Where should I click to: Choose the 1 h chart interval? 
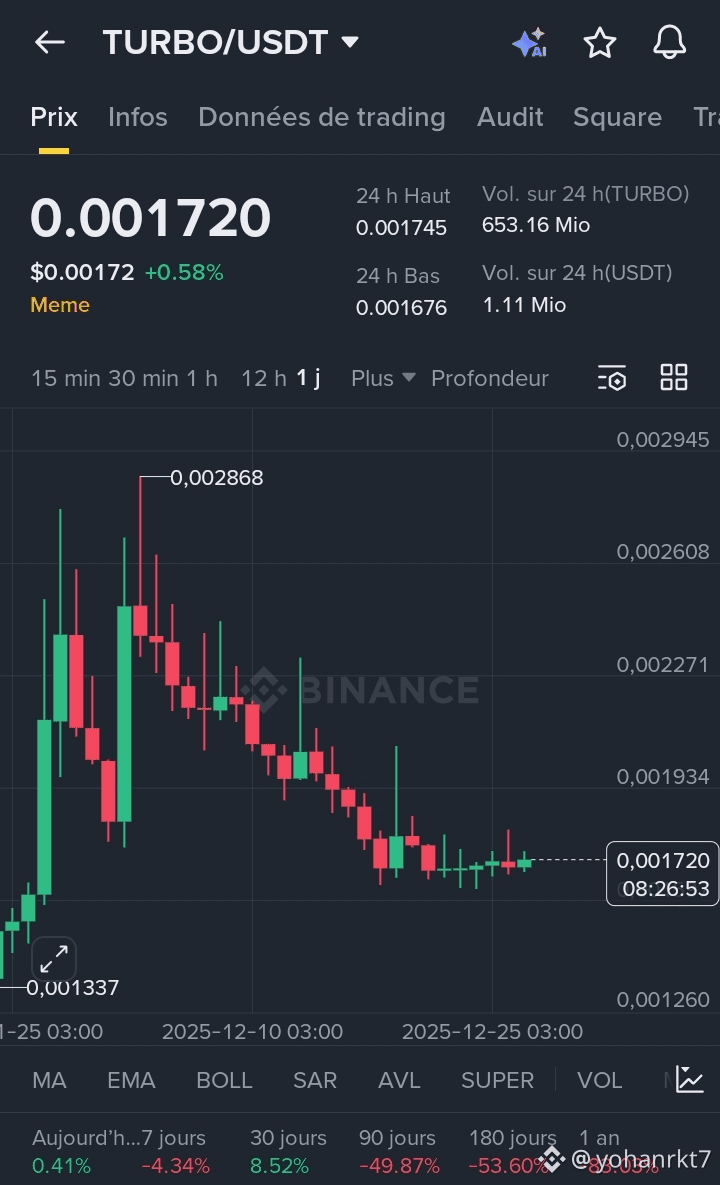pos(202,378)
